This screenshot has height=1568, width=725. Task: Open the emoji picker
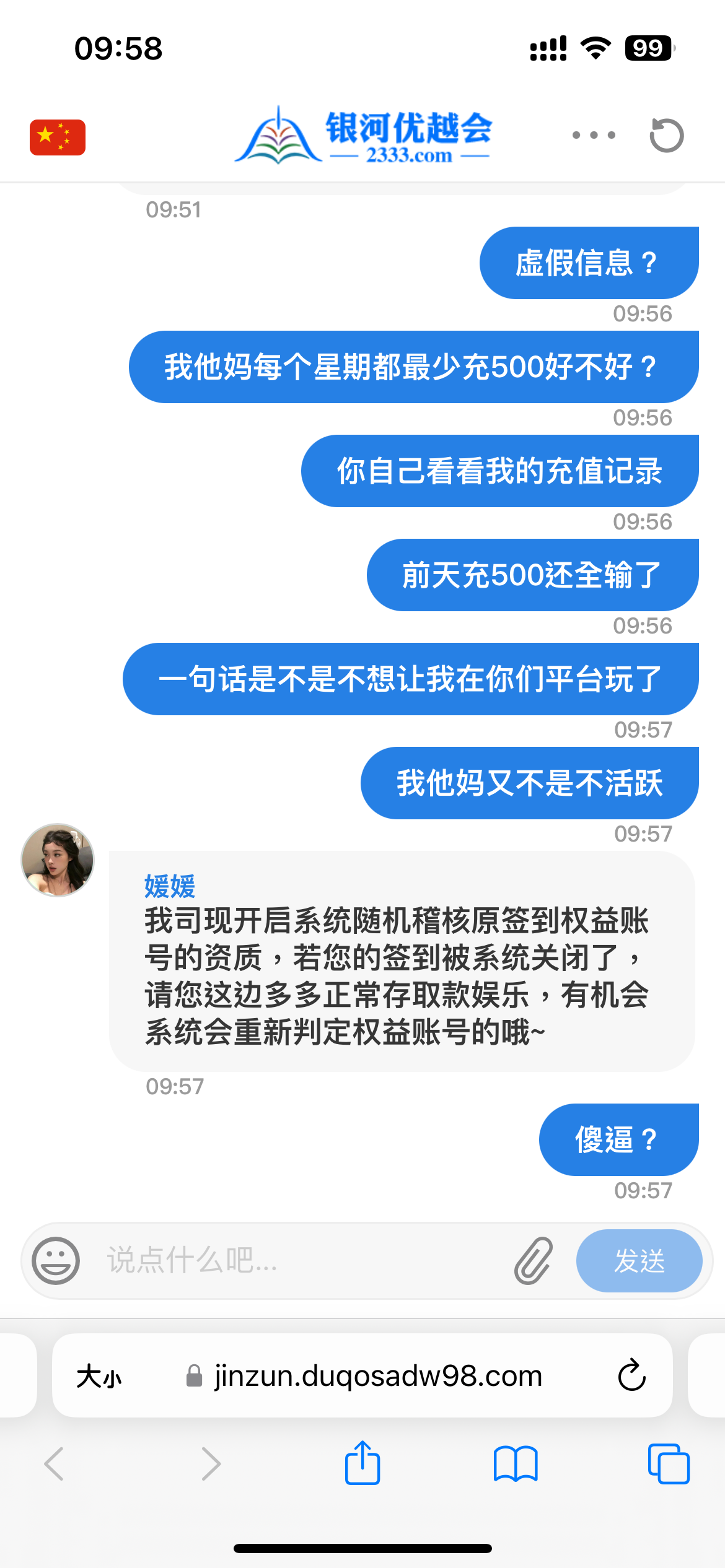(x=56, y=1261)
